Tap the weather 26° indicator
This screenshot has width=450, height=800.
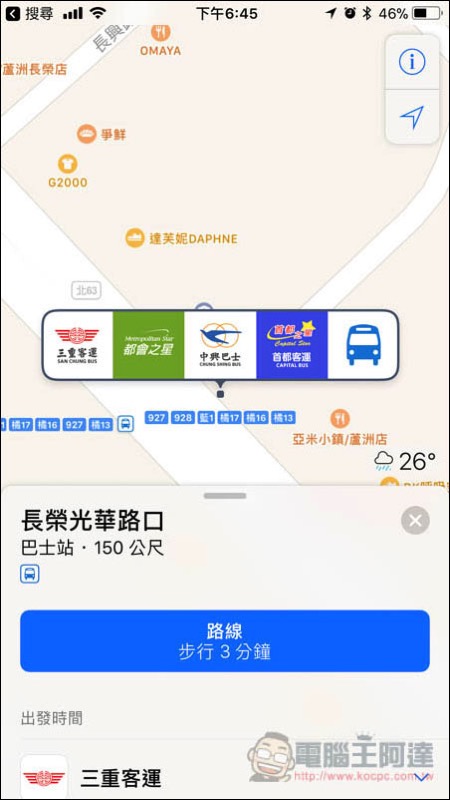(405, 462)
